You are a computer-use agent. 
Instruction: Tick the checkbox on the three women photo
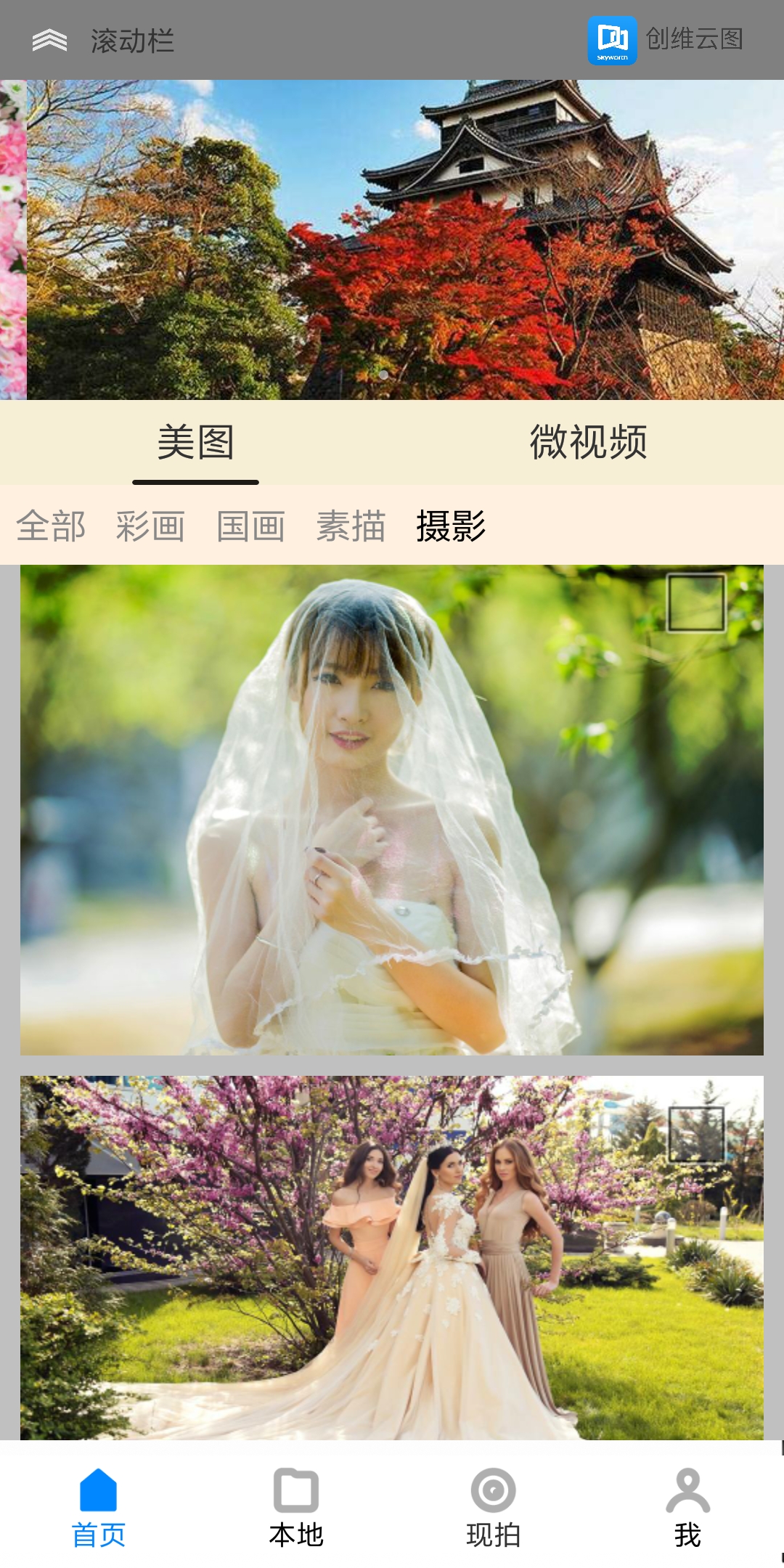pyautogui.click(x=696, y=1135)
